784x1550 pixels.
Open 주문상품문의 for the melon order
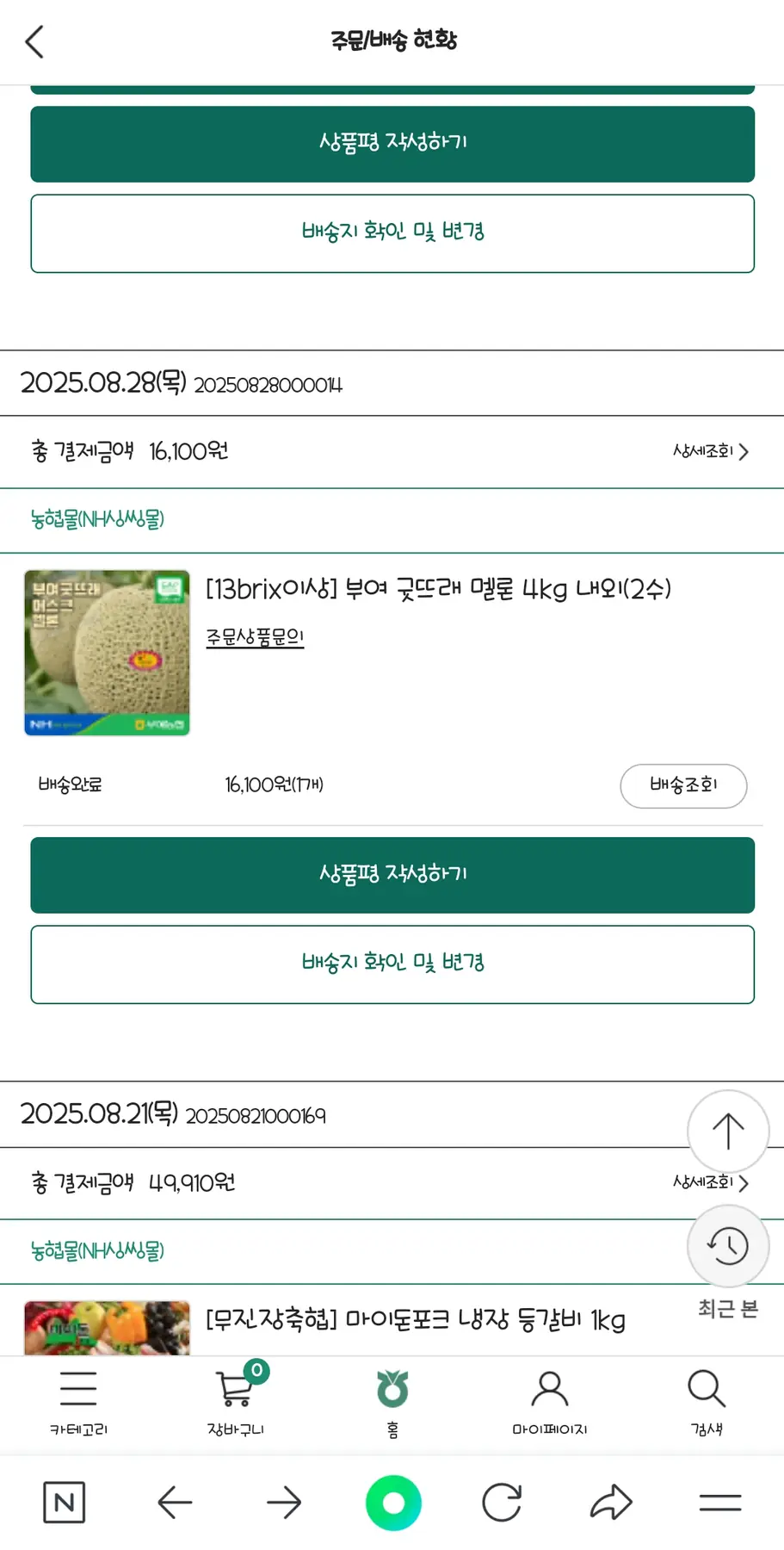(x=255, y=637)
